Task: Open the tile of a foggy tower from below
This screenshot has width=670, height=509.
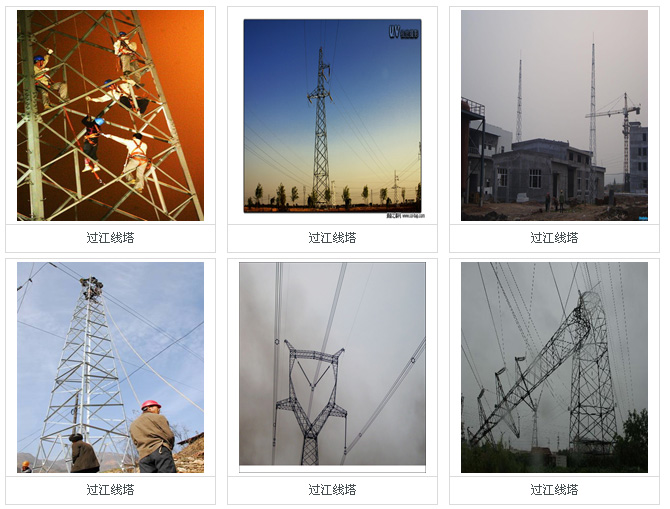Action: 332,367
